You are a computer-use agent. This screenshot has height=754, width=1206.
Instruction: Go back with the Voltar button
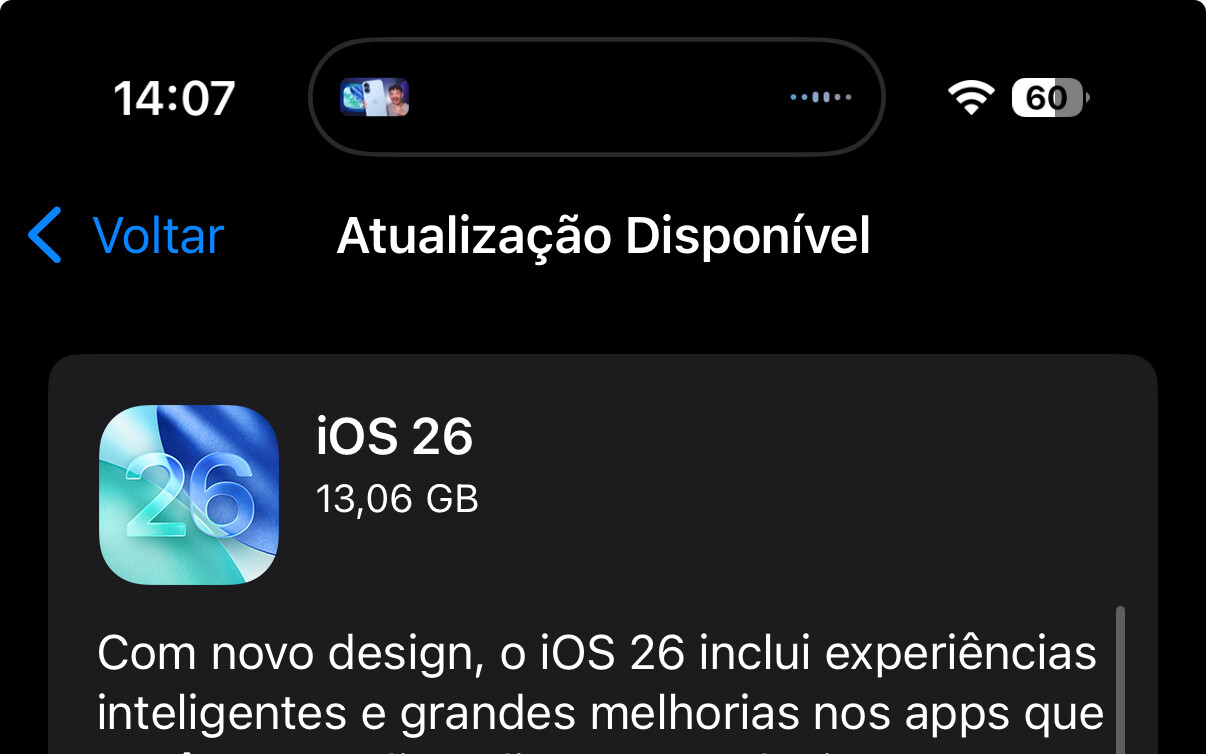coord(127,236)
